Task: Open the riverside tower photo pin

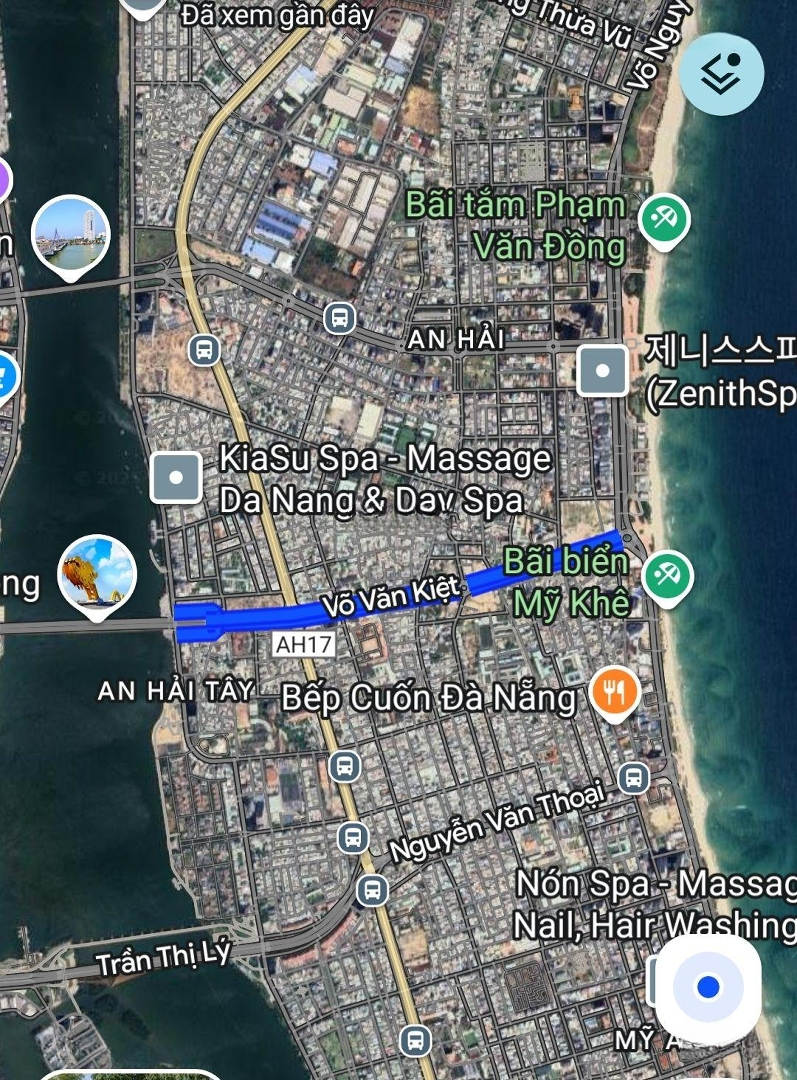Action: [x=70, y=236]
